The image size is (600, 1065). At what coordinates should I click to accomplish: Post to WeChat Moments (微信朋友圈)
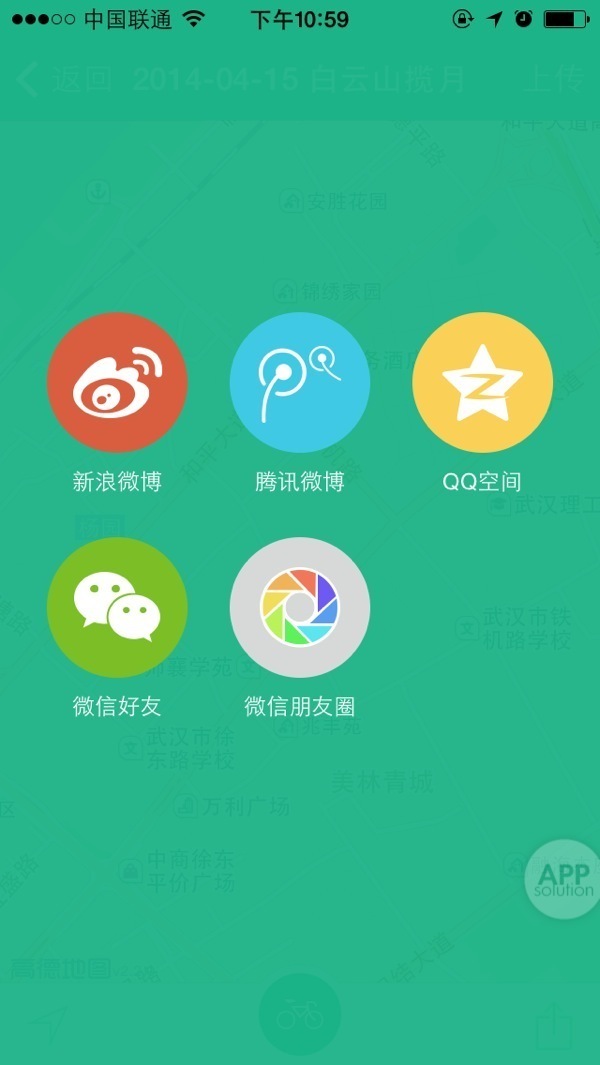pos(300,607)
